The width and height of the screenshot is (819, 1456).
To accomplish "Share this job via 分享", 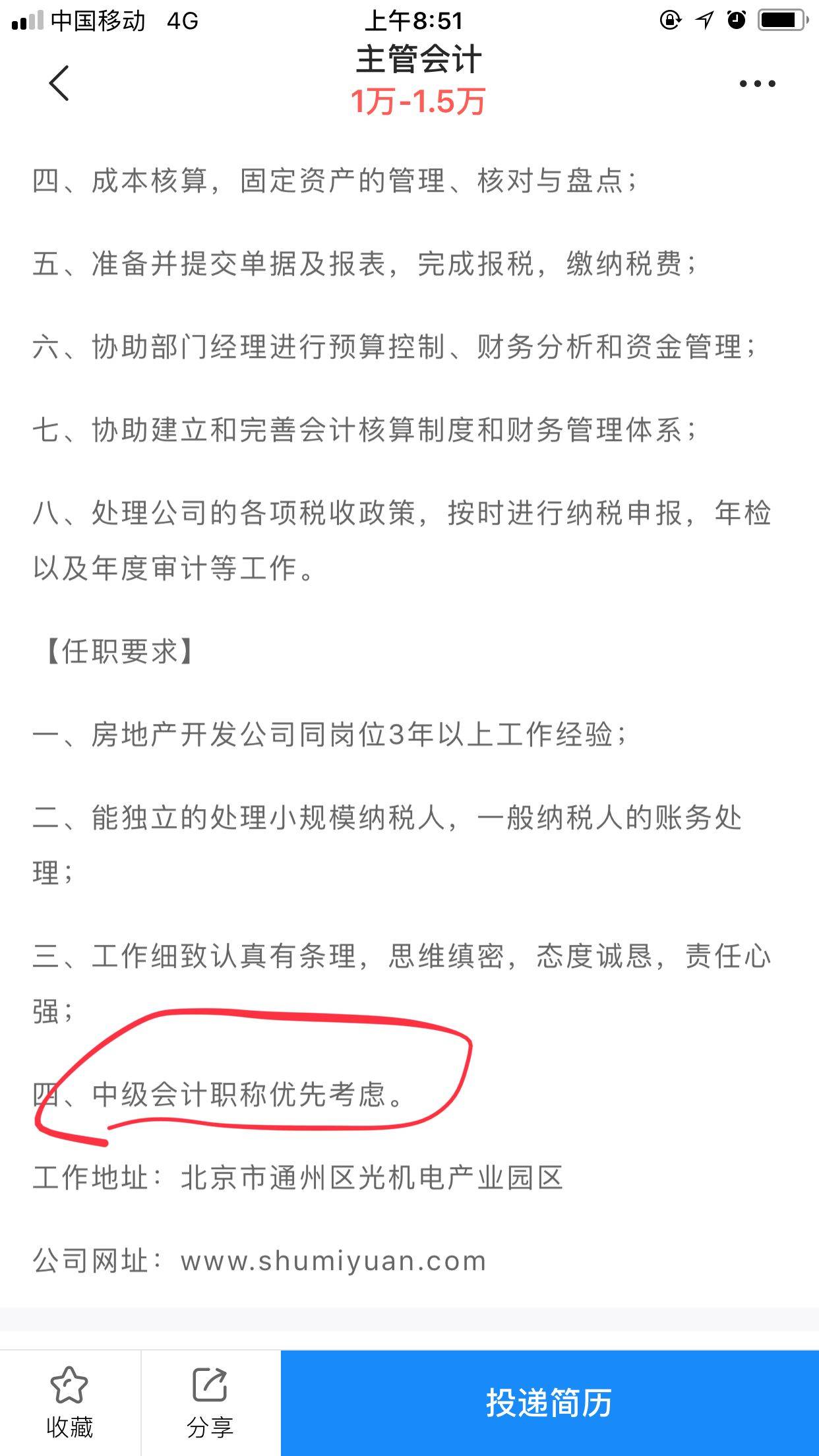I will pyautogui.click(x=210, y=1403).
